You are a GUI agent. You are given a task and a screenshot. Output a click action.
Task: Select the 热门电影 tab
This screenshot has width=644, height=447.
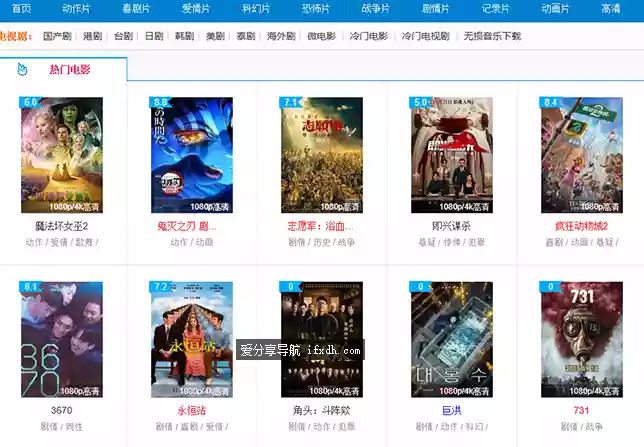[69, 70]
